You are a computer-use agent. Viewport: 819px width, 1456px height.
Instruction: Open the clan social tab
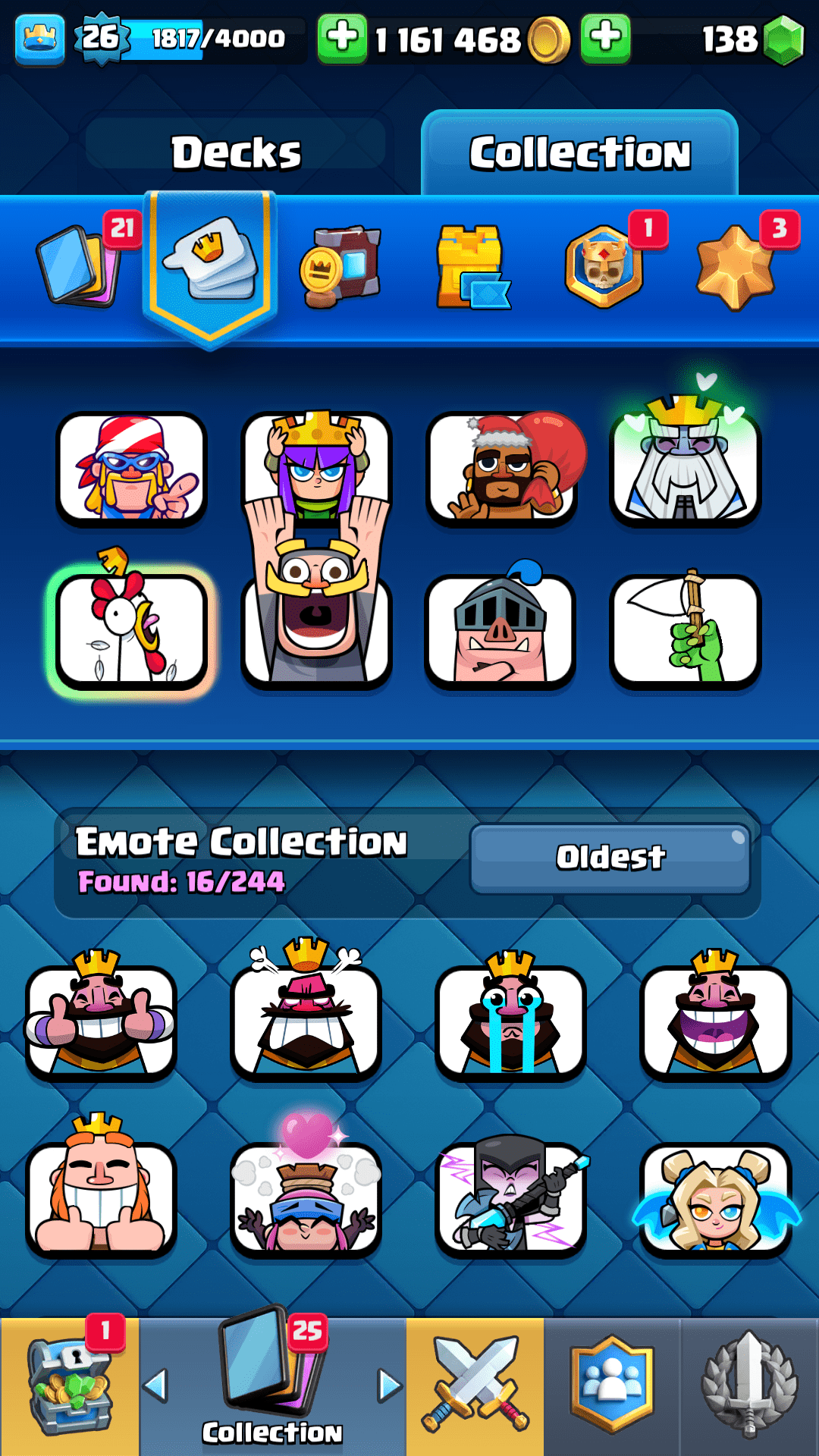point(611,1386)
